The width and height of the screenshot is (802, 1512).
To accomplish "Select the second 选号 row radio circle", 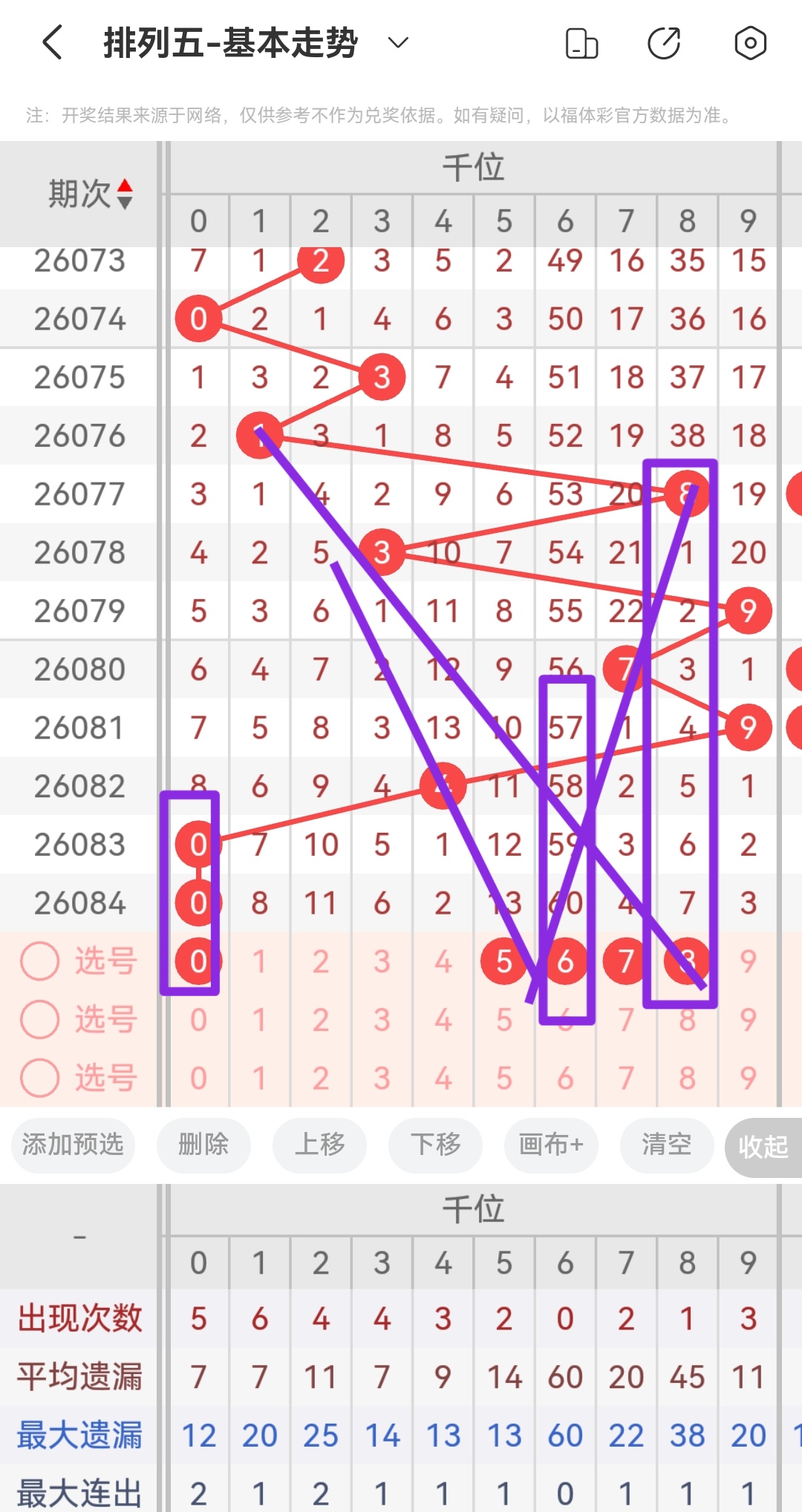I will pyautogui.click(x=41, y=1019).
